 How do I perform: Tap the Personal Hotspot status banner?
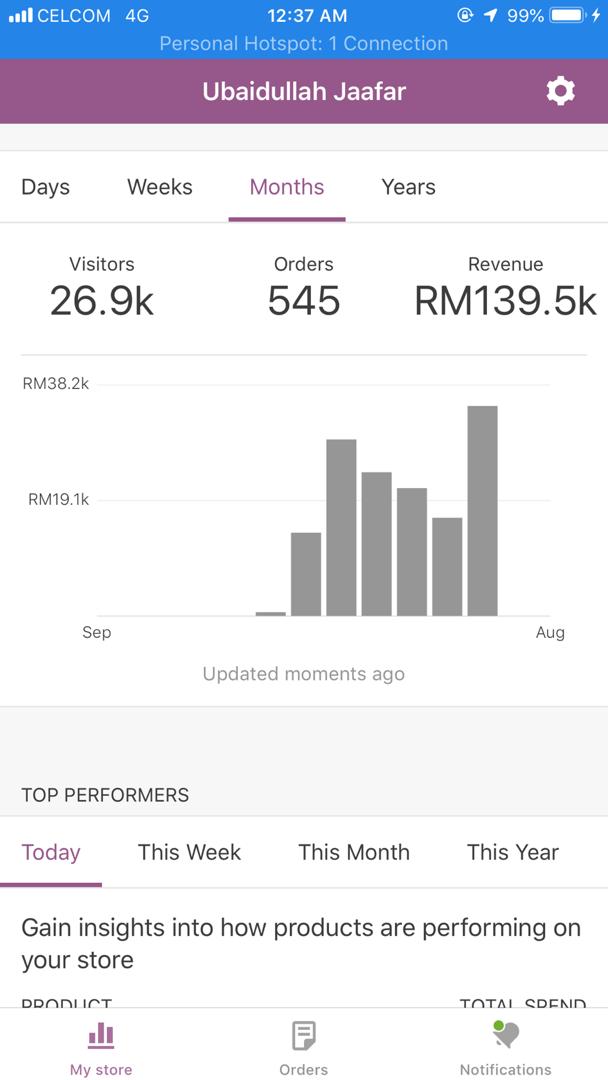(x=304, y=44)
